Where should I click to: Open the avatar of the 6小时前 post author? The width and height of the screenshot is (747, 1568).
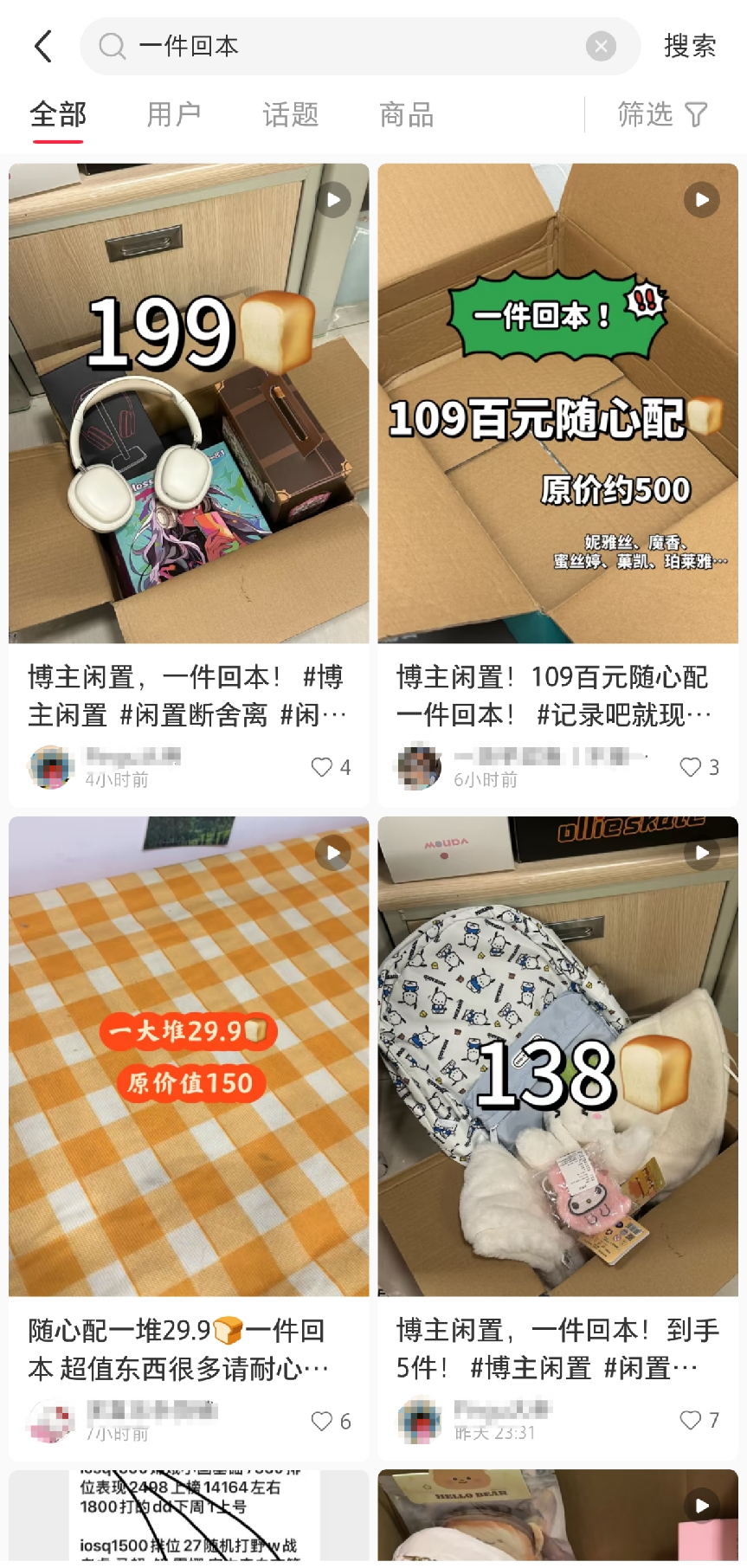pos(419,767)
